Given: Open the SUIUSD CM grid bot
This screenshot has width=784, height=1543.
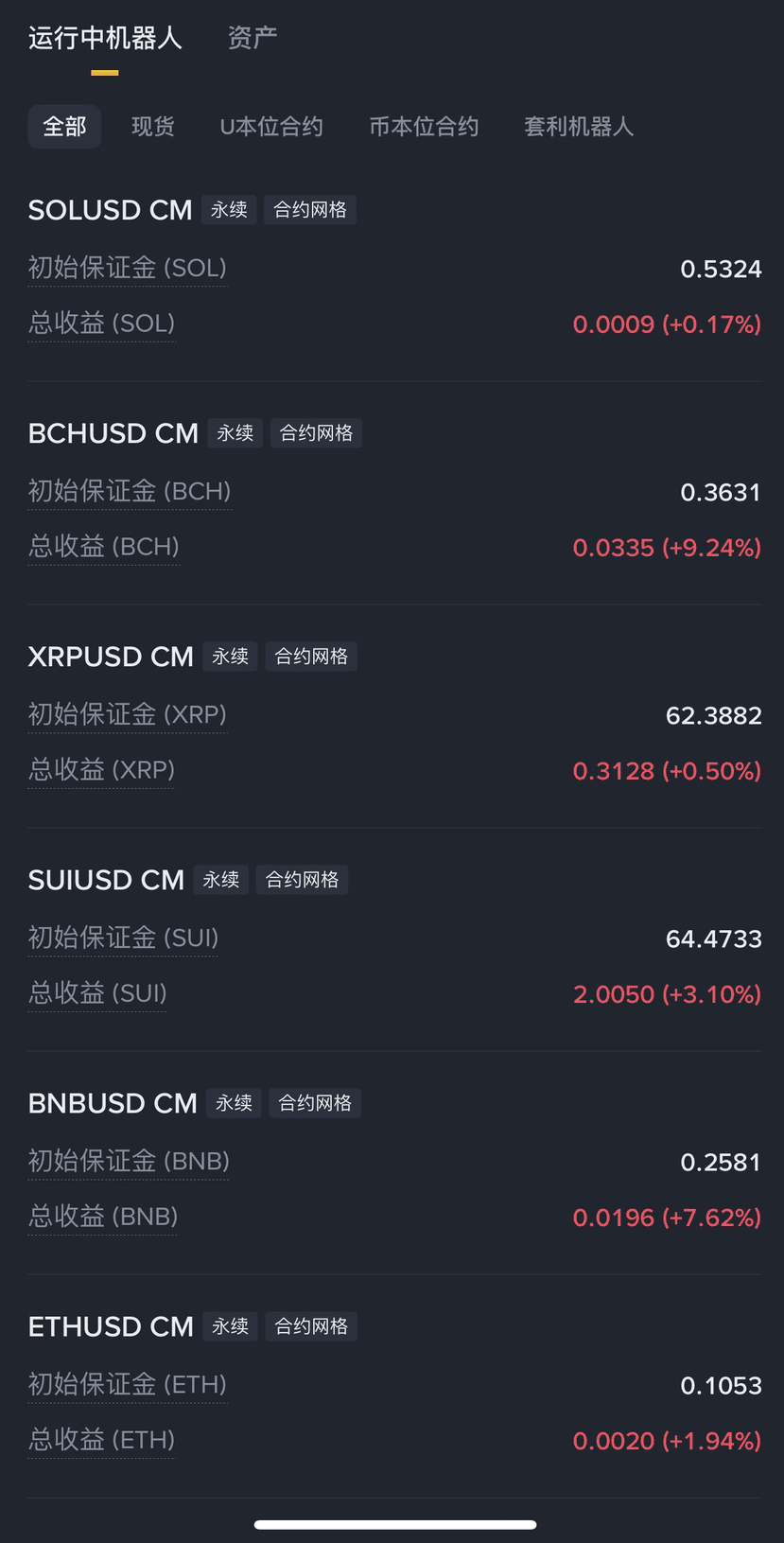Looking at the screenshot, I should click(106, 880).
